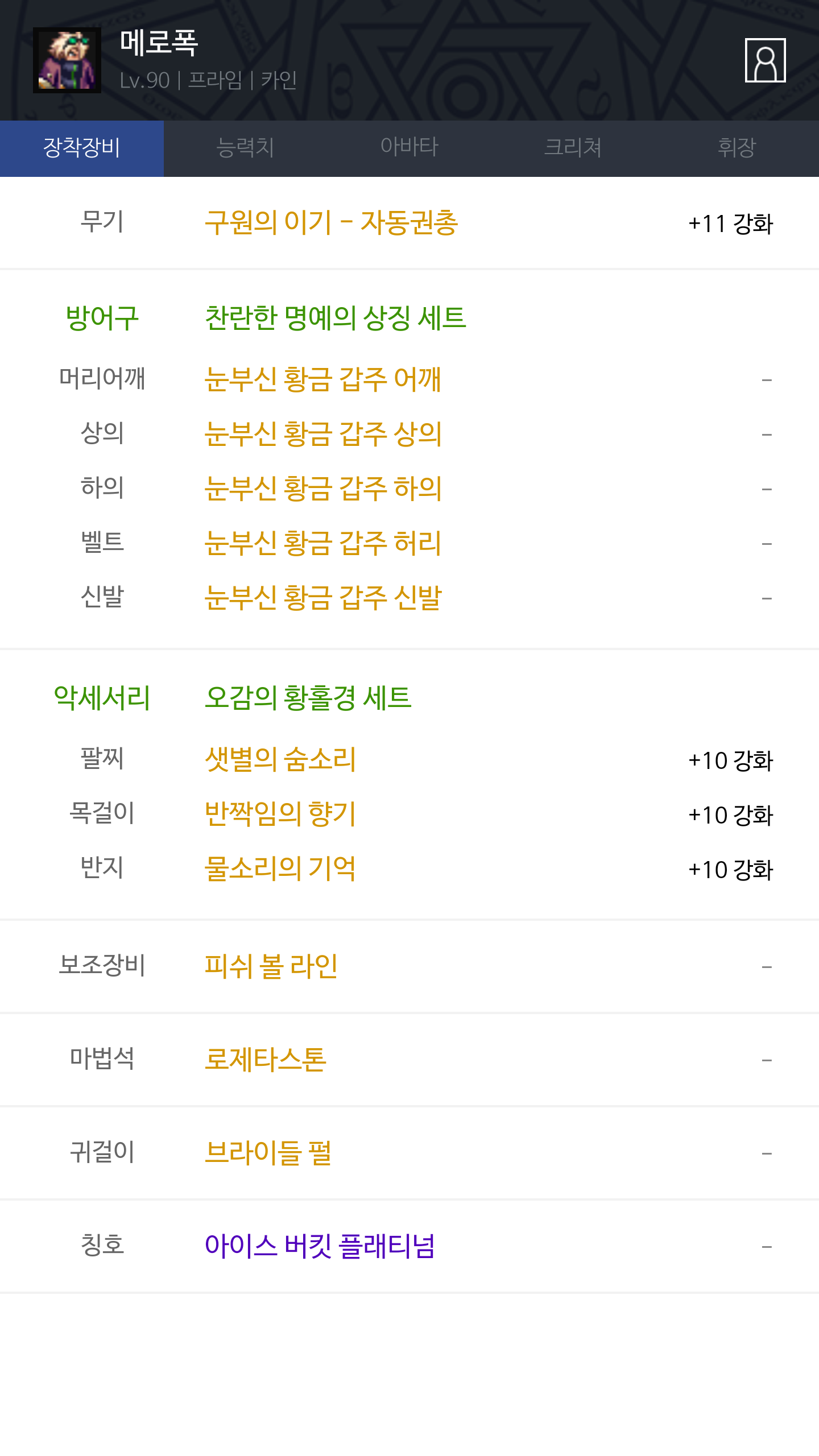Open 눈부신 황금 갑주 하의 item

tap(322, 489)
